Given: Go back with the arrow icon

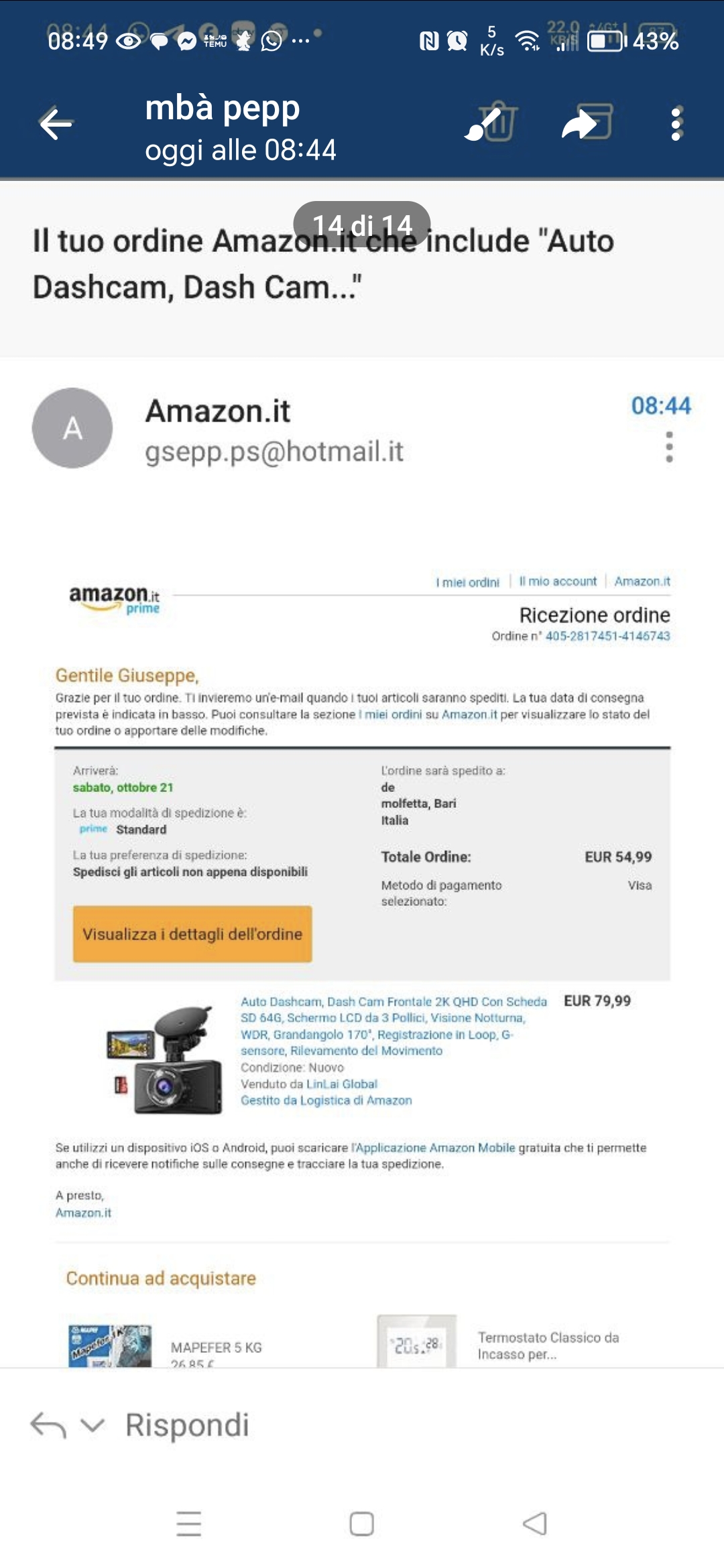Looking at the screenshot, I should point(56,124).
